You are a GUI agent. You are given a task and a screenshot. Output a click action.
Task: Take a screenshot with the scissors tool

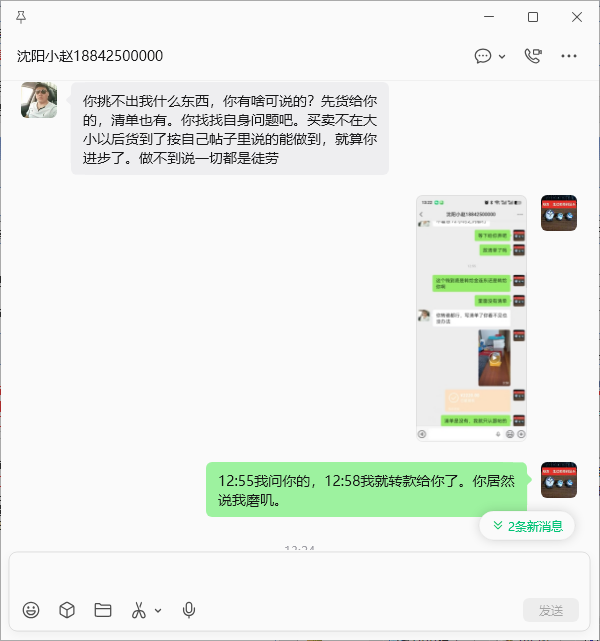[139, 610]
